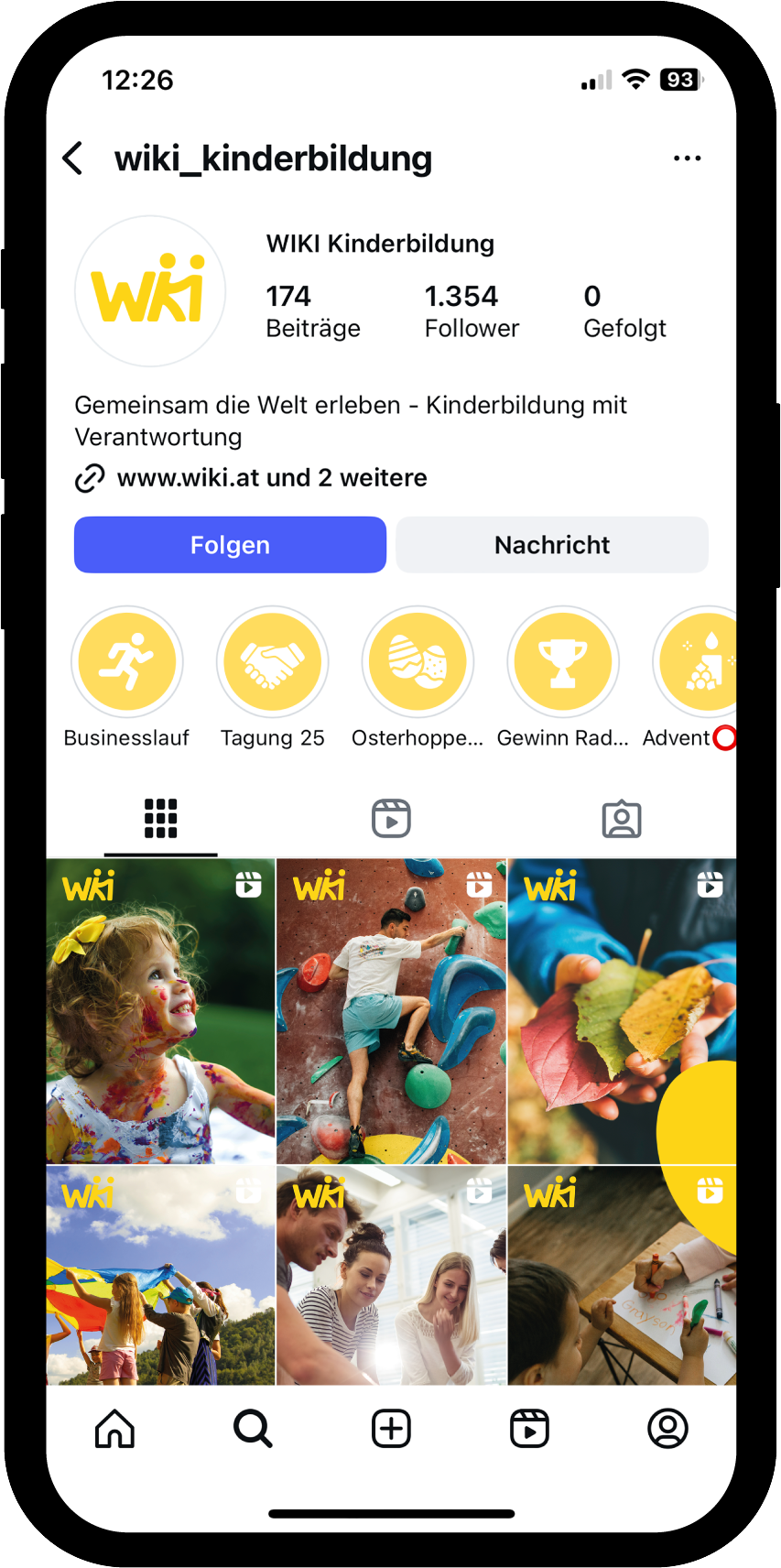Open the Advent story highlight
The image size is (781, 1568).
[698, 661]
